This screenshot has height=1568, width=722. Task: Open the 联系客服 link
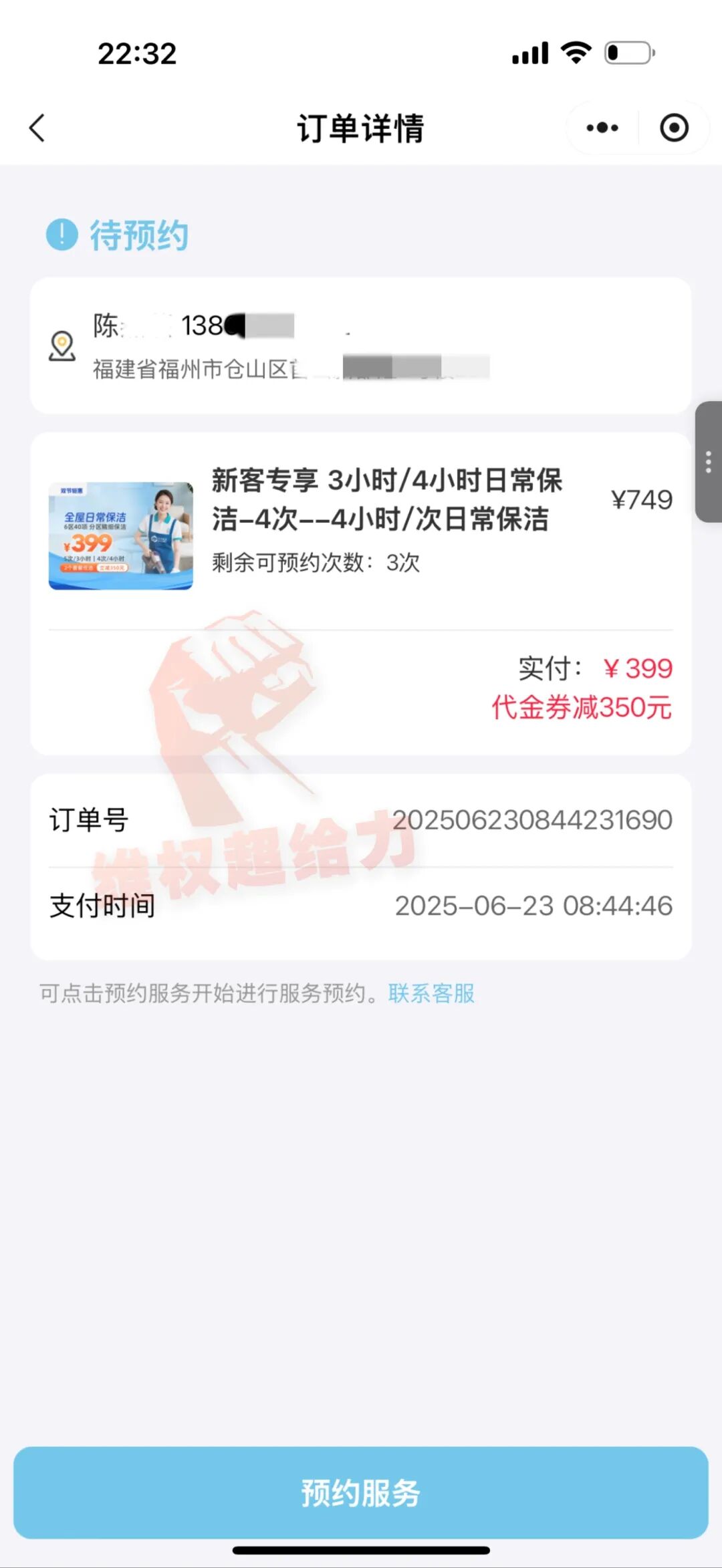pyautogui.click(x=431, y=993)
